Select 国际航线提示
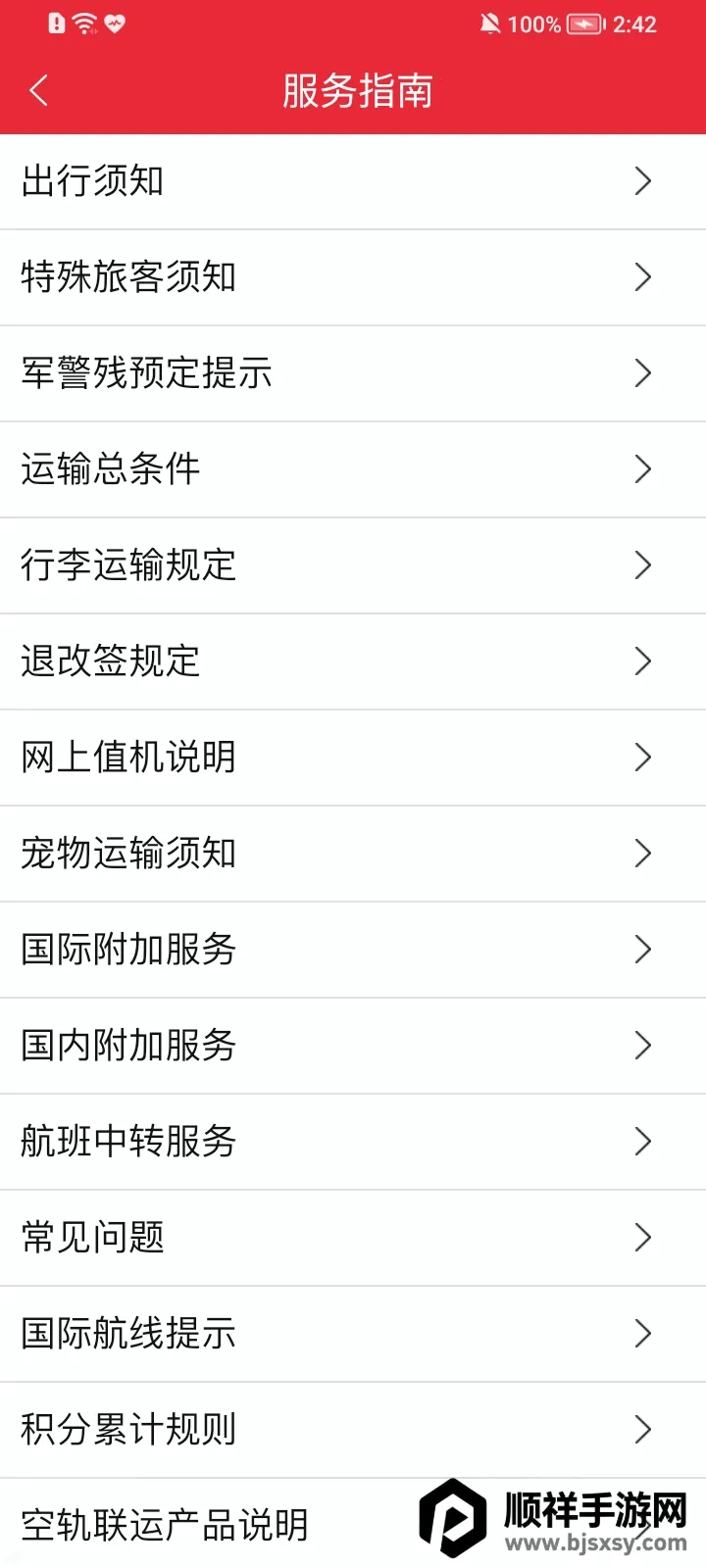This screenshot has width=706, height=1568. coord(353,1334)
